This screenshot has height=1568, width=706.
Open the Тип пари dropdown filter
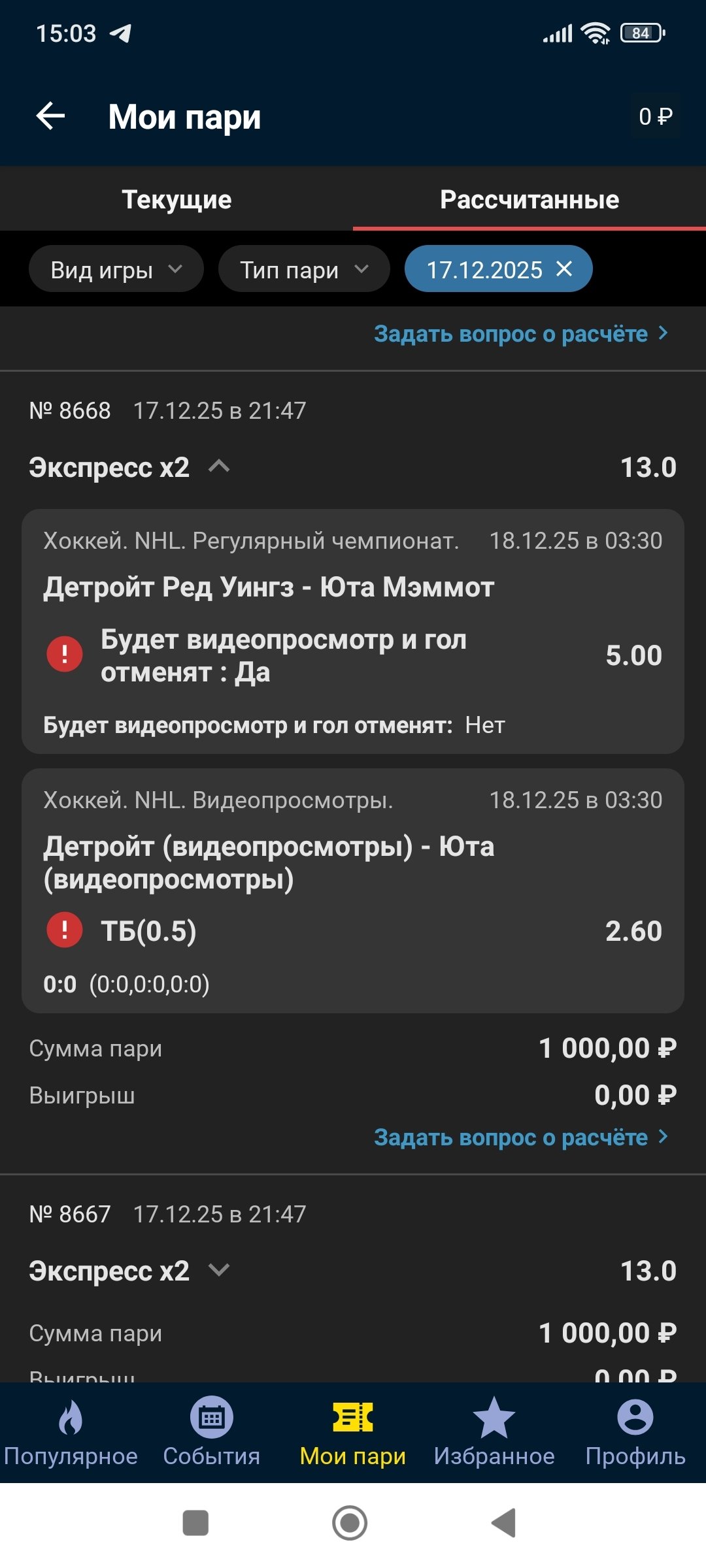[303, 269]
